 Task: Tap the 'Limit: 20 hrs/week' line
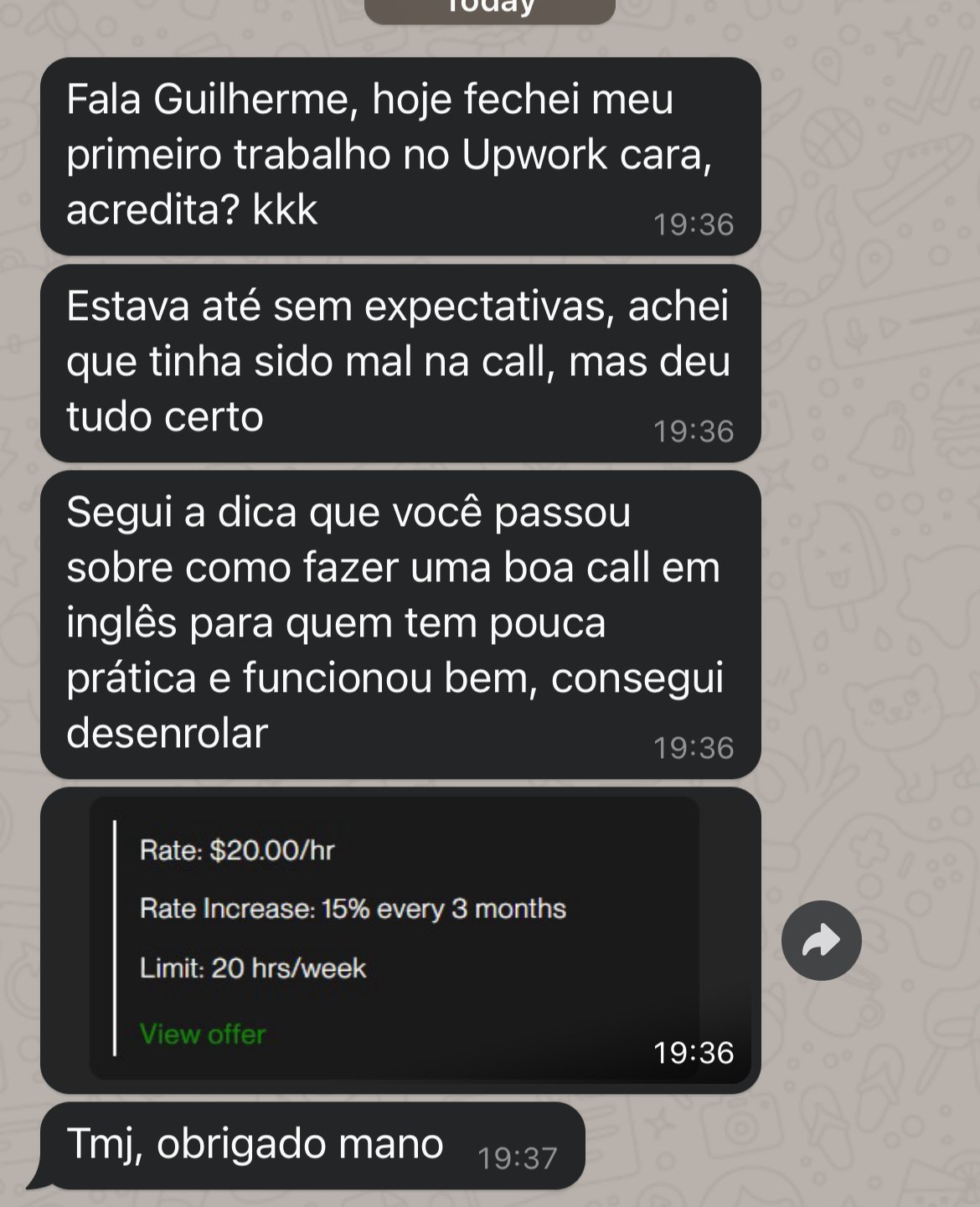[252, 968]
